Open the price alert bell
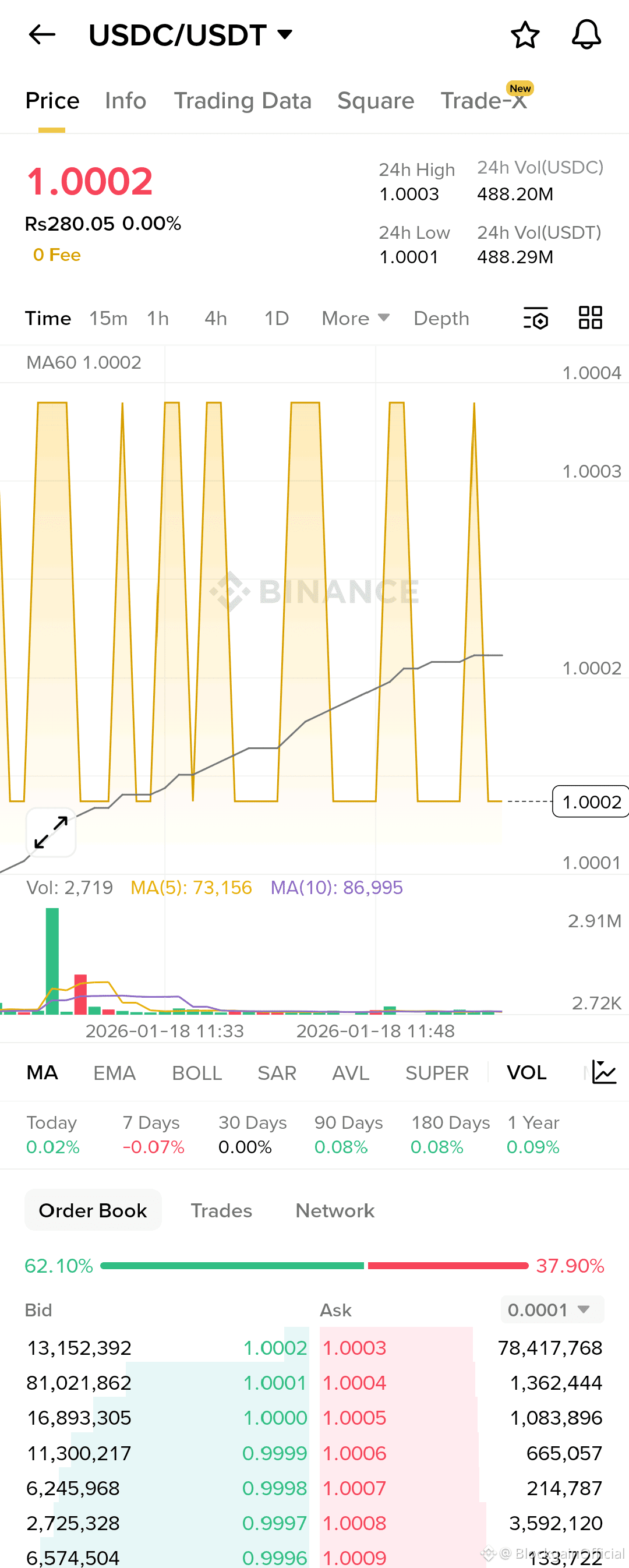629x1568 pixels. [586, 35]
